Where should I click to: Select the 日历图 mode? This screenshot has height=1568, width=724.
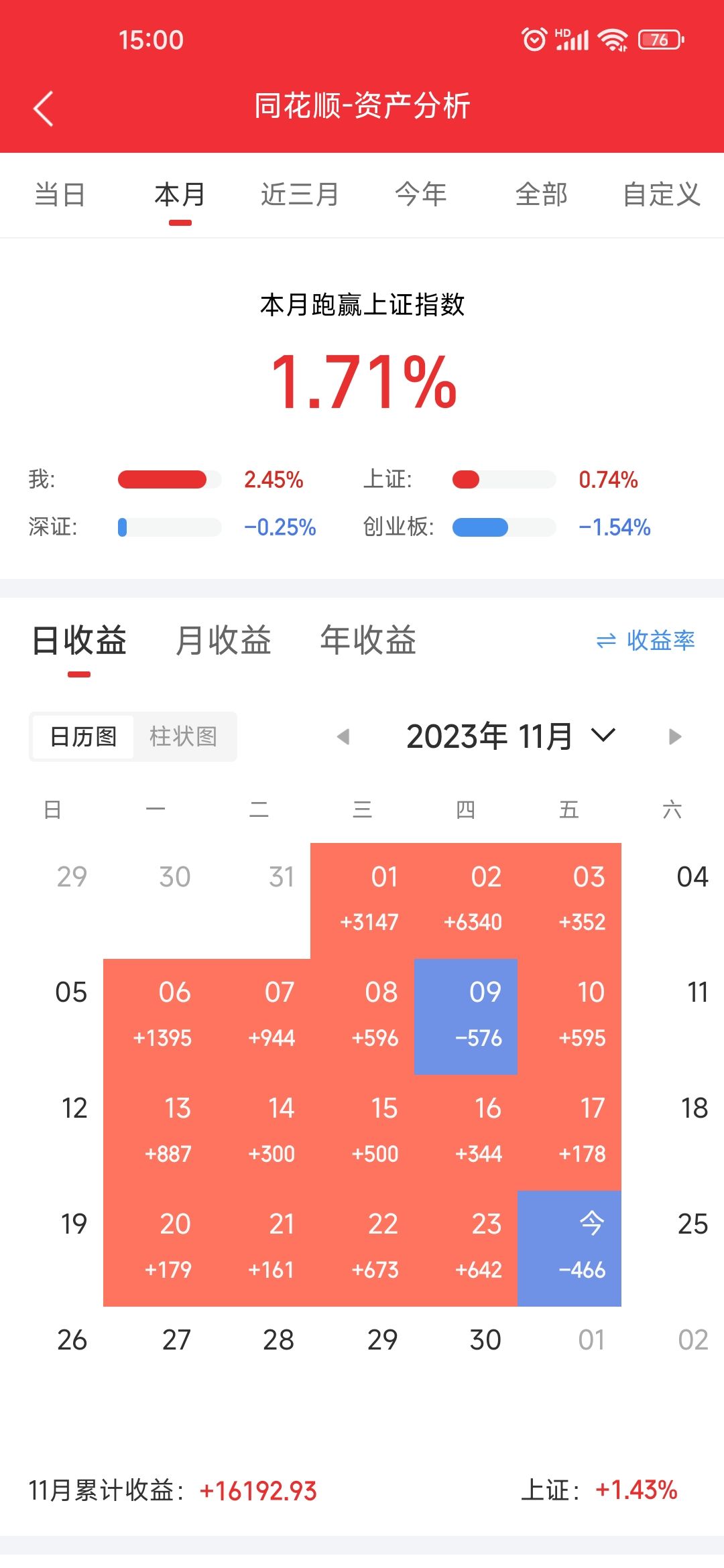(x=83, y=736)
